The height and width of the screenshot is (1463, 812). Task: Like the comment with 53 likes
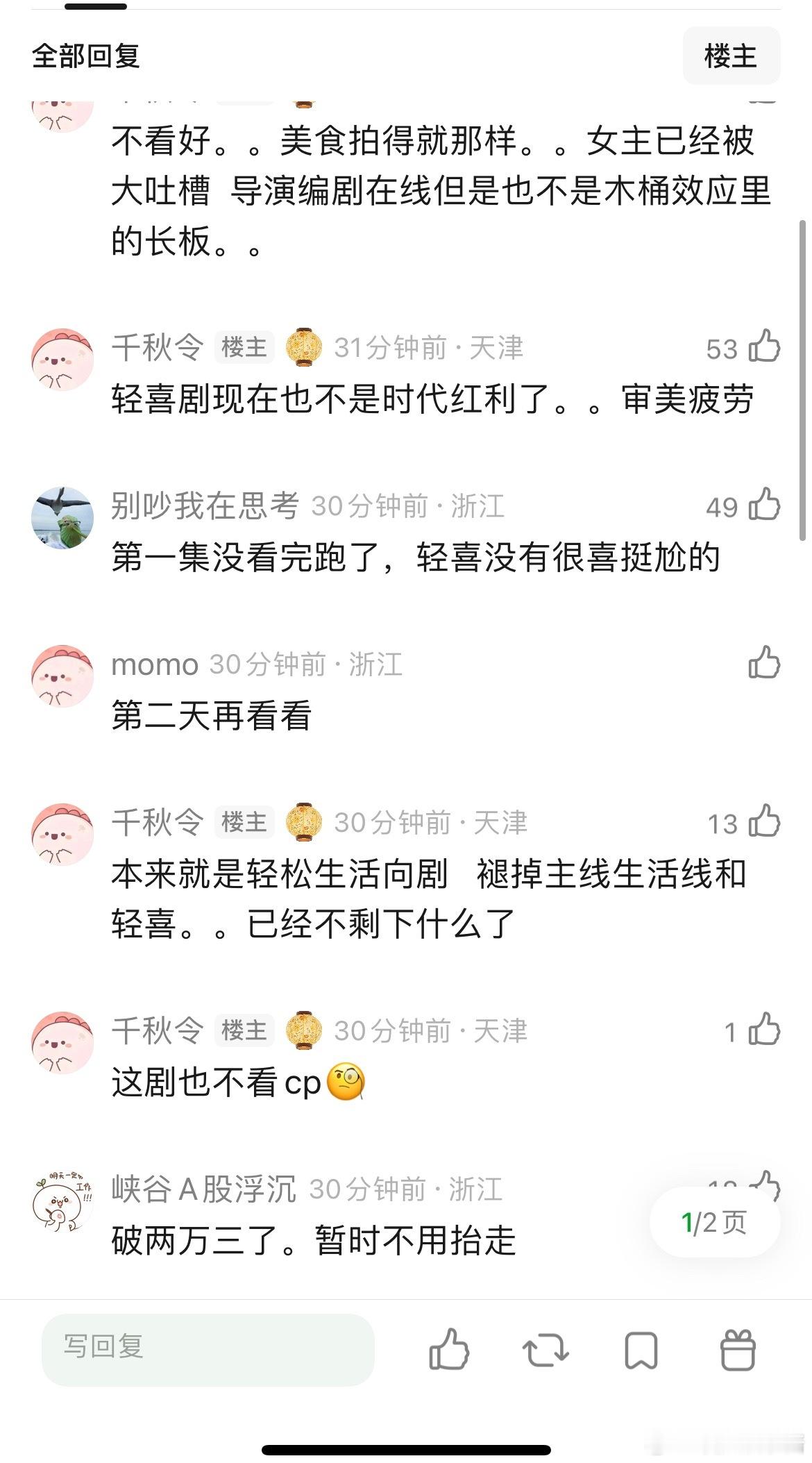(764, 346)
